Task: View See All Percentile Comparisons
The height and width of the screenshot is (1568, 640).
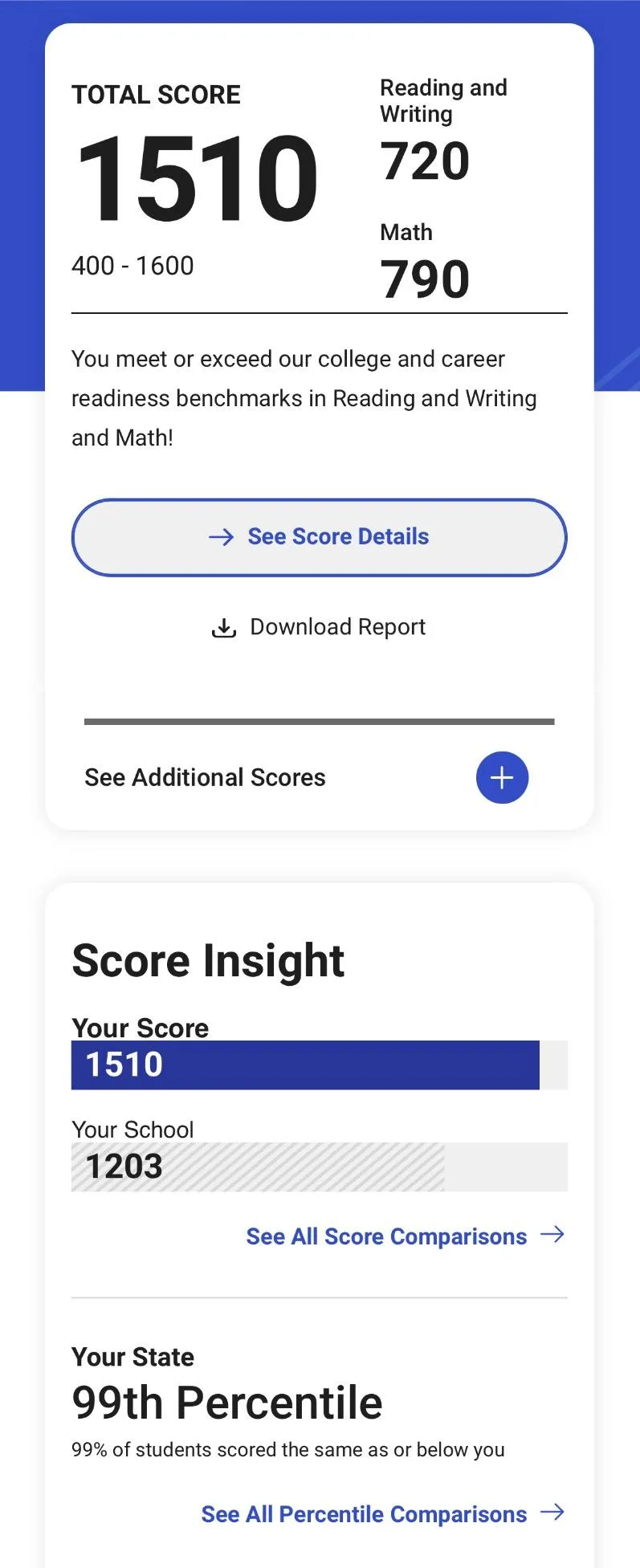Action: (382, 1514)
